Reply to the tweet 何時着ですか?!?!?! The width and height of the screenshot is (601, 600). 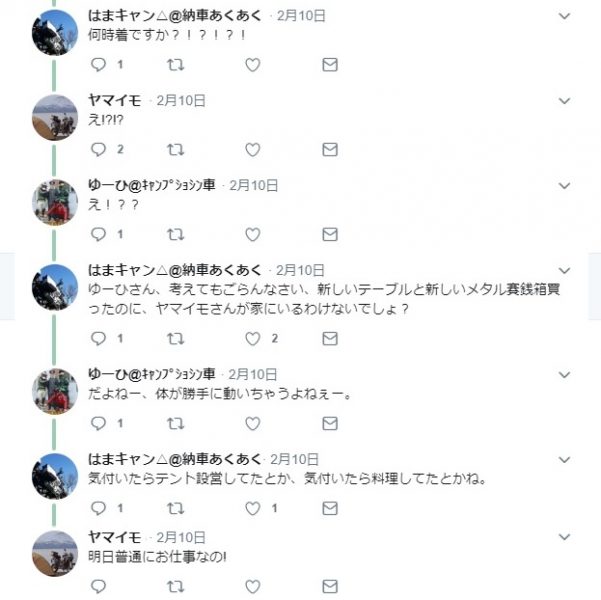(x=98, y=64)
